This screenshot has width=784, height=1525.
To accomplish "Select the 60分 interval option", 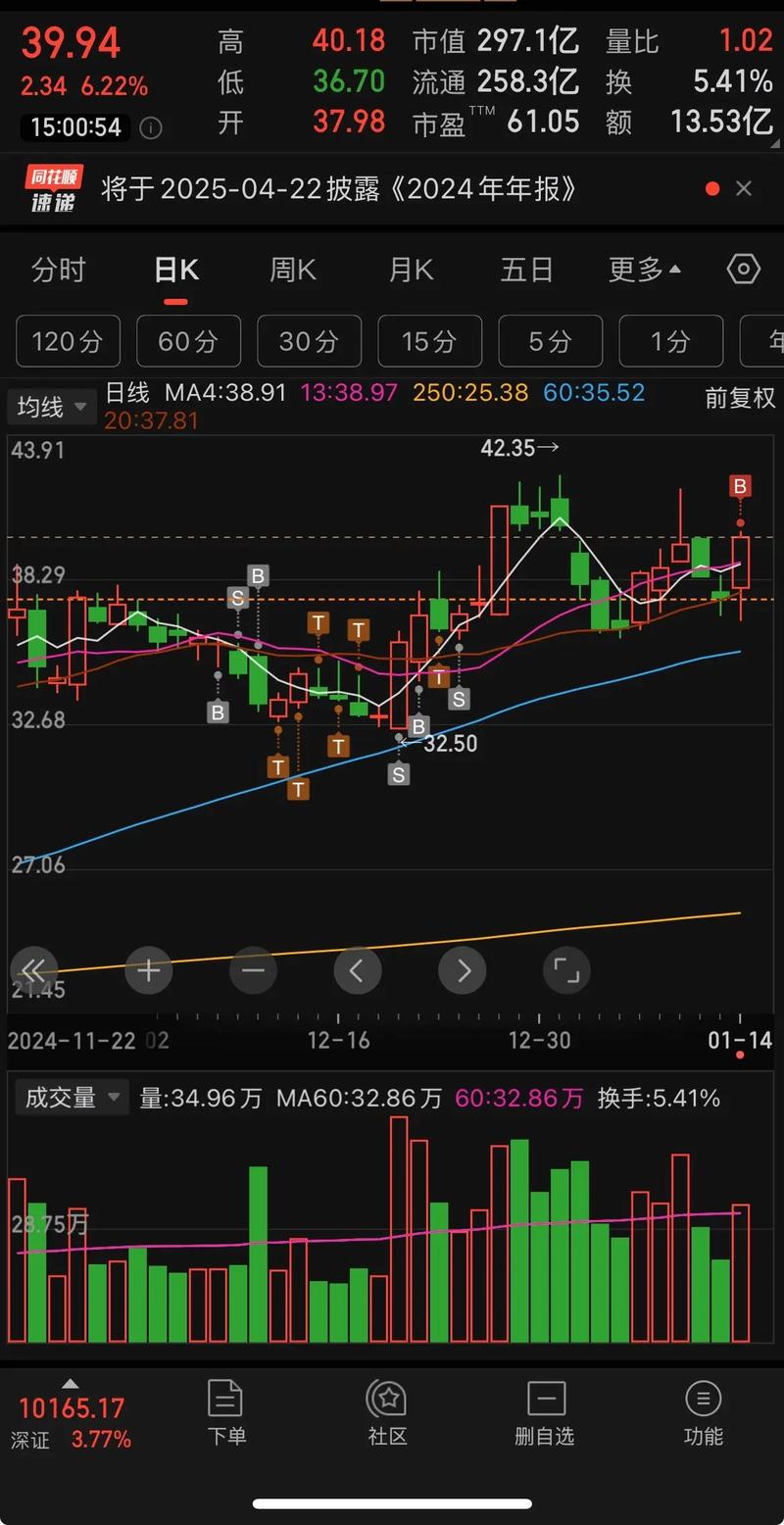I will coord(188,341).
